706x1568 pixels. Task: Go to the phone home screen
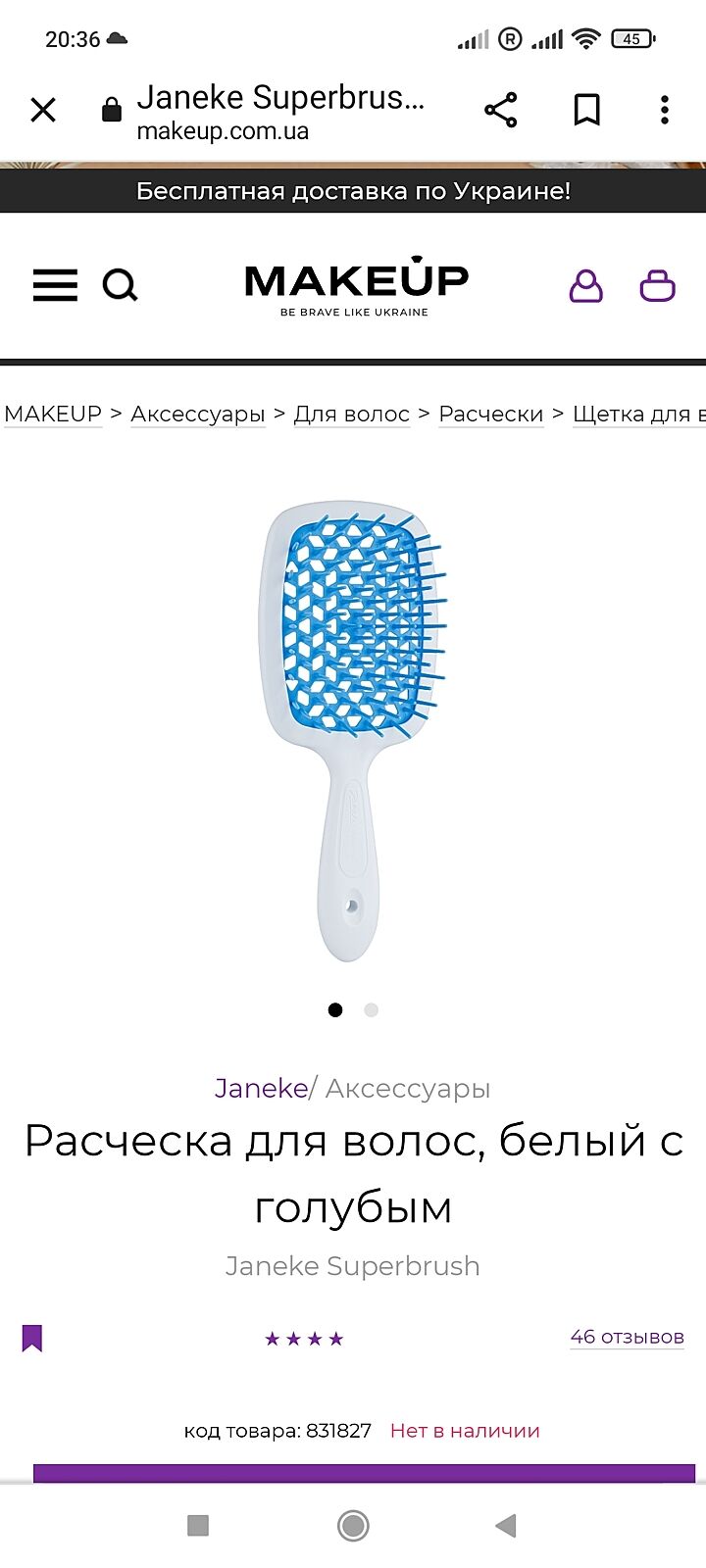353,1525
